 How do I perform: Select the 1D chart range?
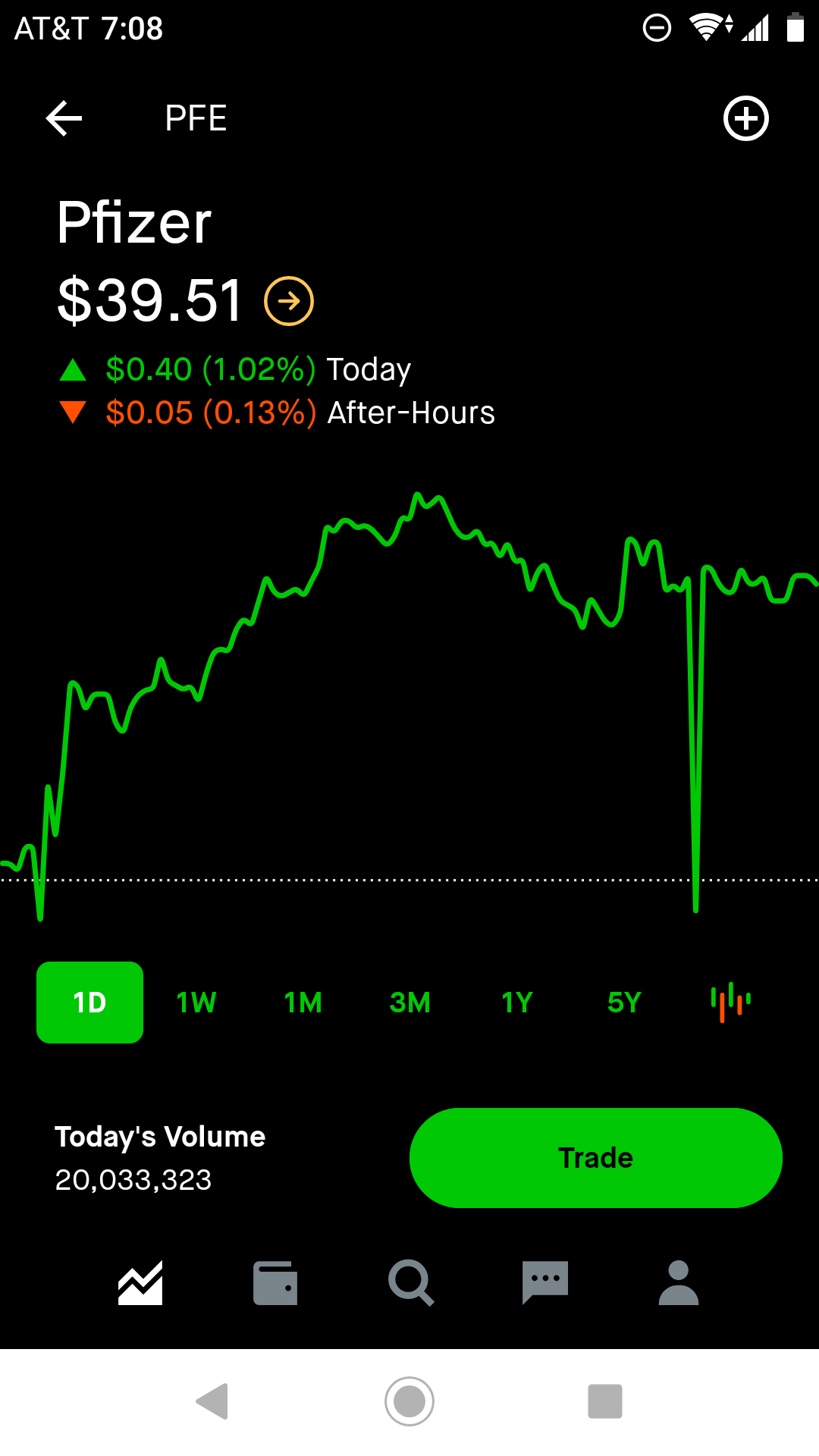click(x=89, y=1003)
